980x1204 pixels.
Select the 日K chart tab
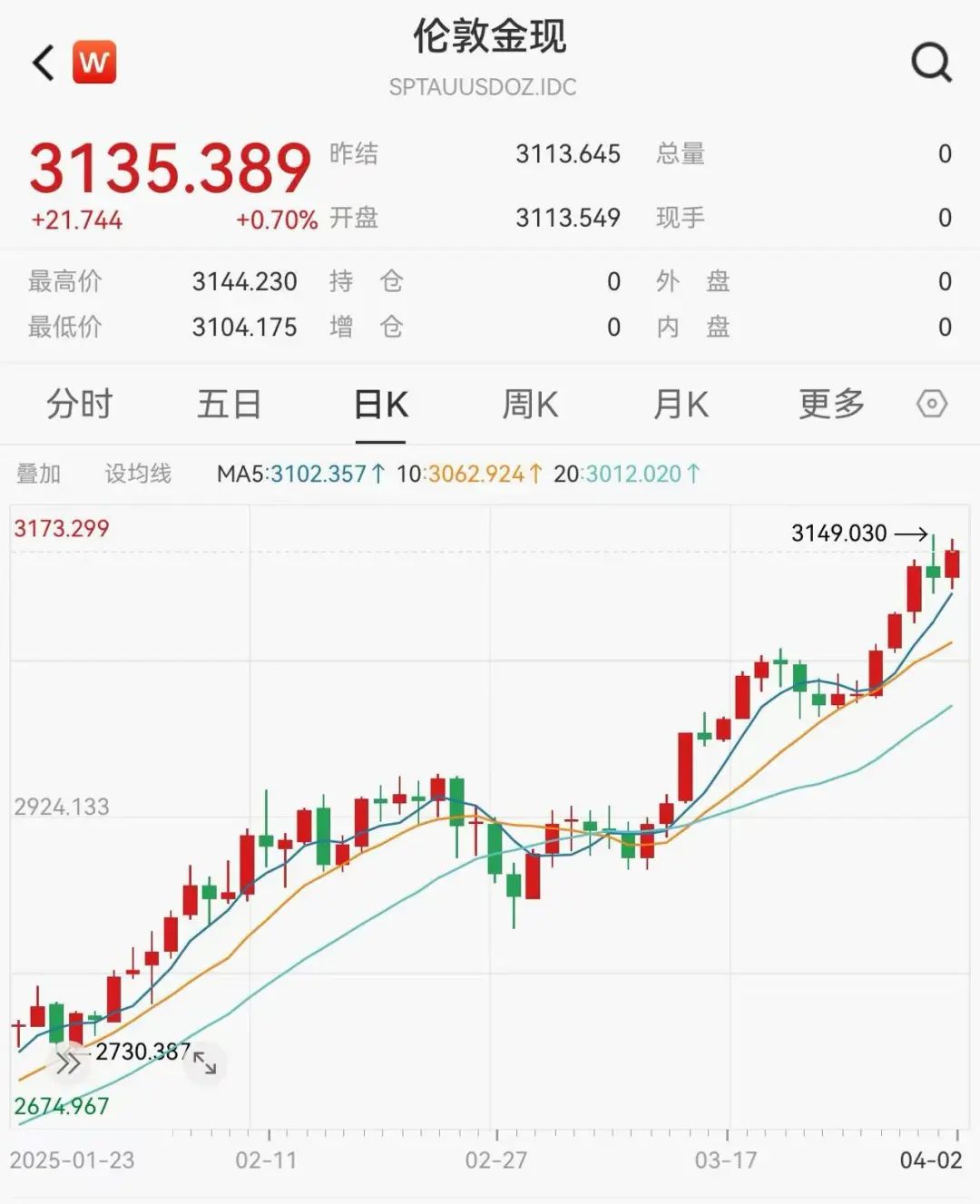380,405
